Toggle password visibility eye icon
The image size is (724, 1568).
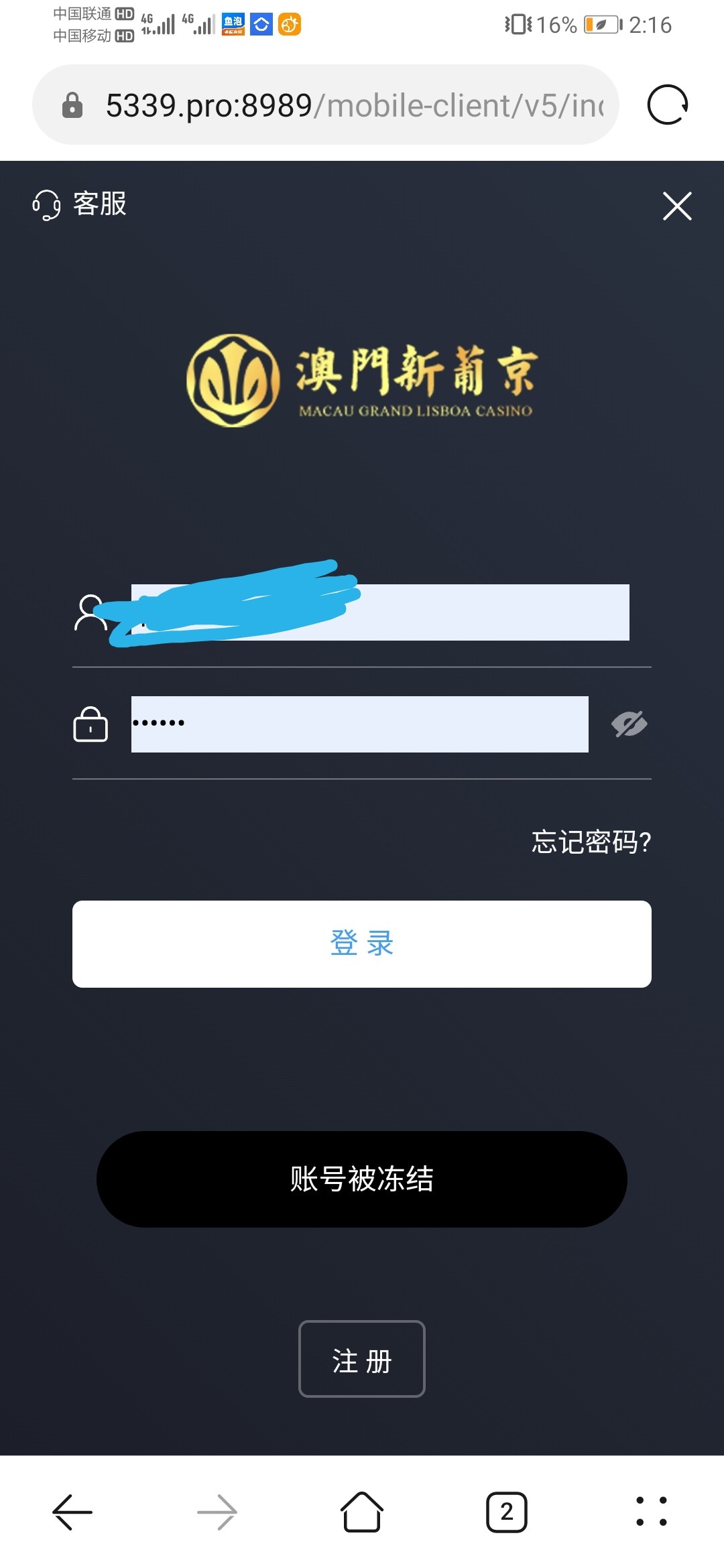629,724
